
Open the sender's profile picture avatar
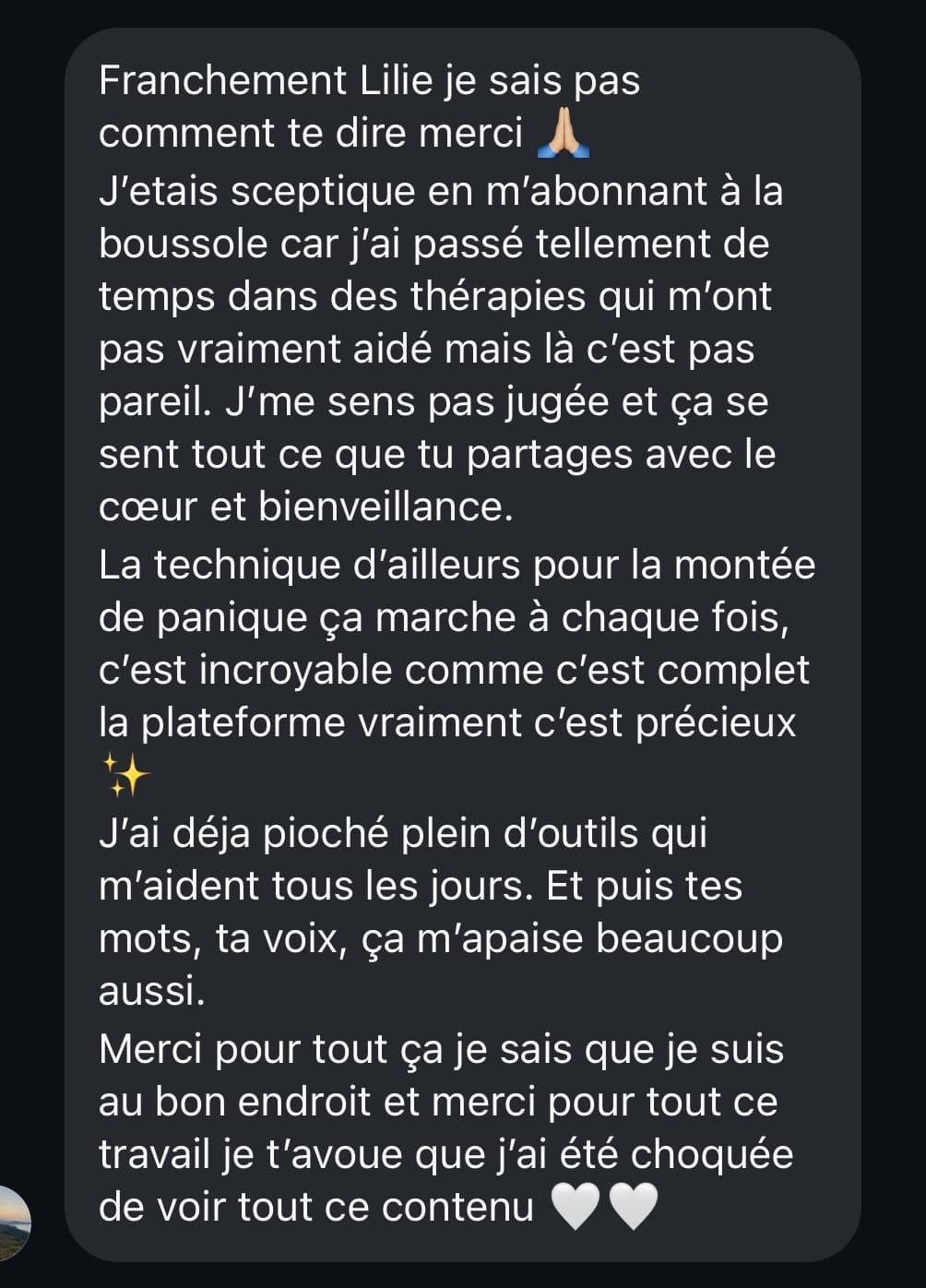[x=13, y=1224]
